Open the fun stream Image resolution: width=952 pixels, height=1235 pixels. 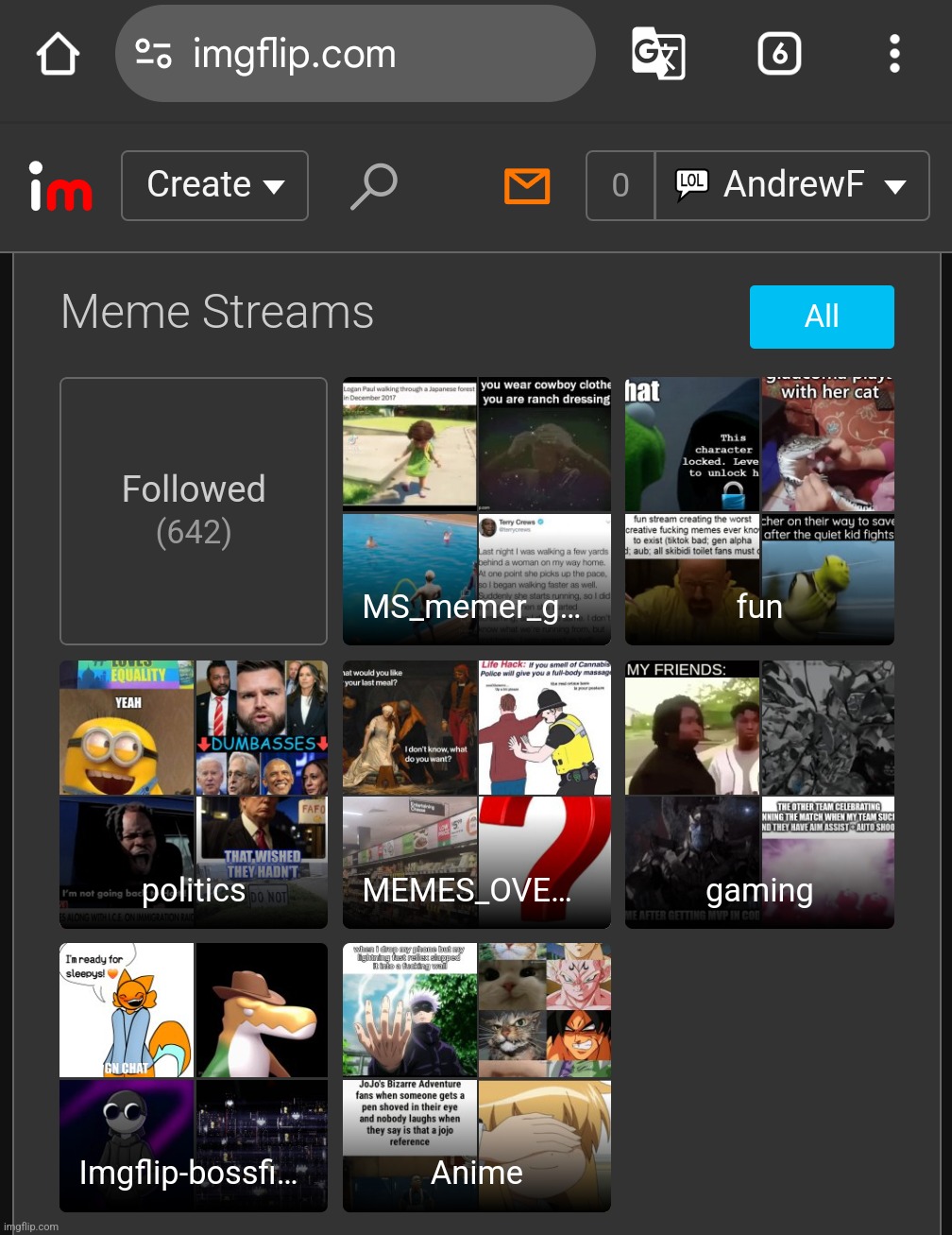point(758,510)
